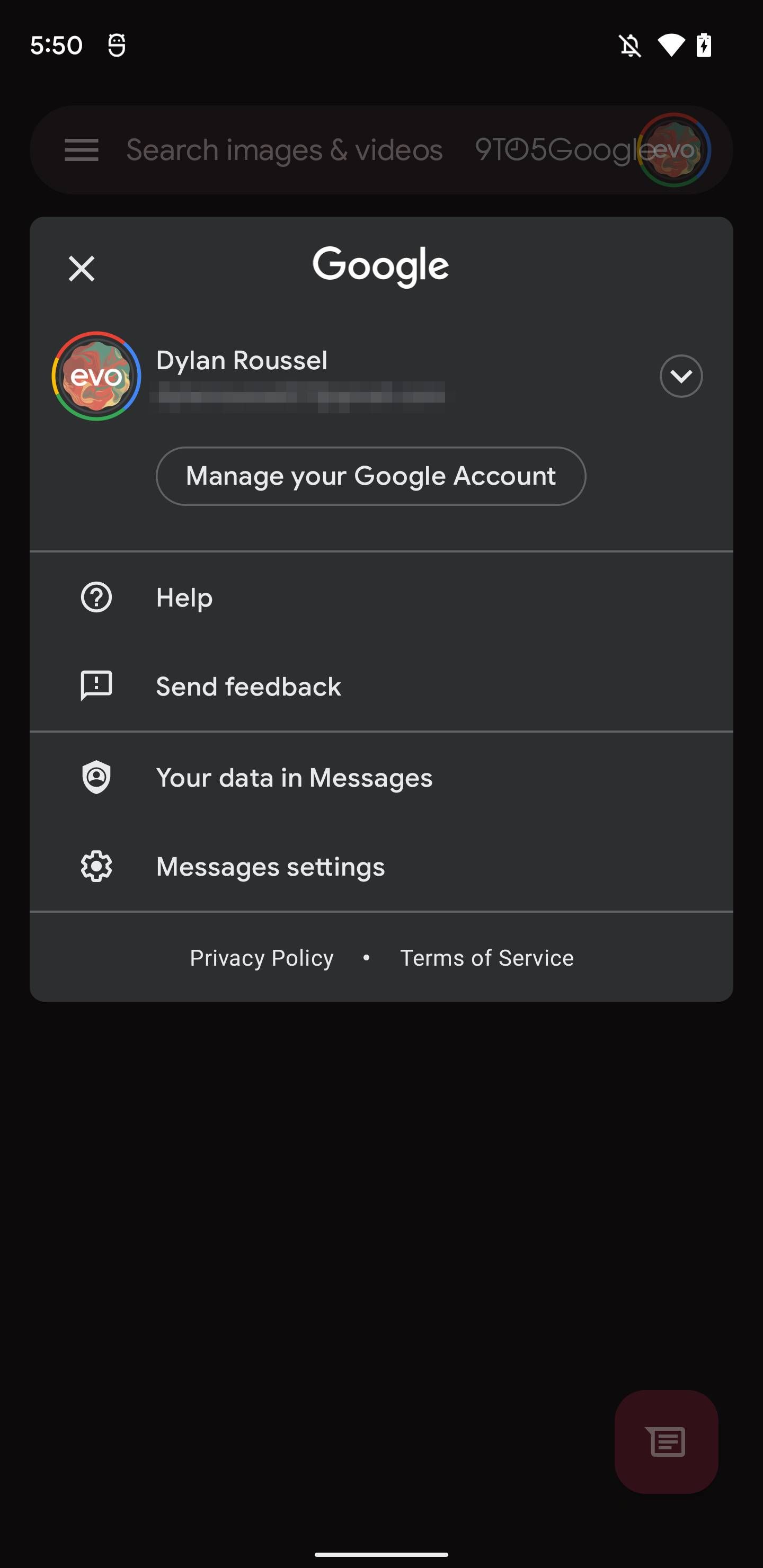763x1568 pixels.
Task: Tap the evo profile avatar in search bar
Action: [672, 150]
